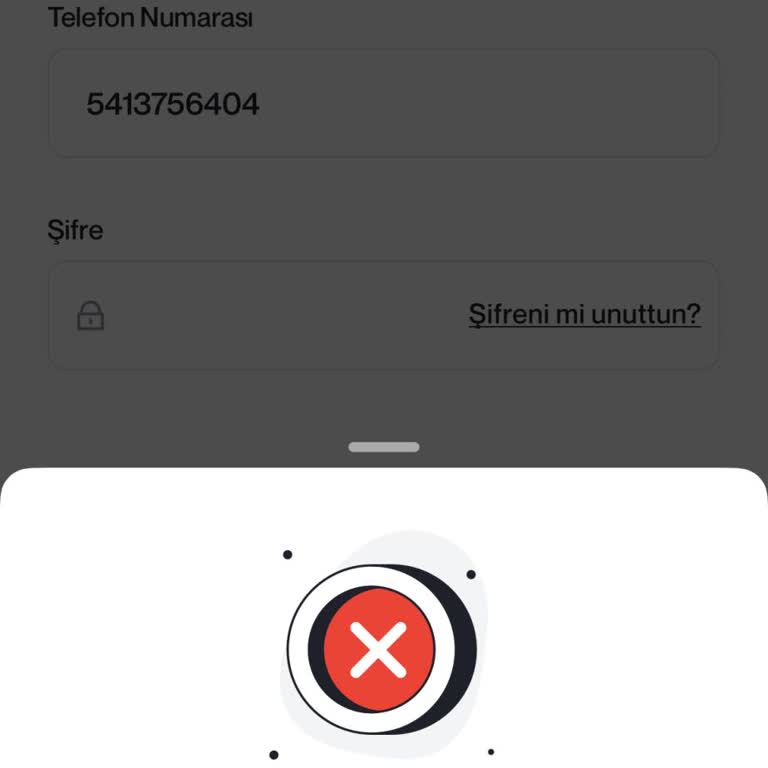Open the Şifreni mi unuttun? link
Screen dimensions: 768x768
pyautogui.click(x=584, y=315)
